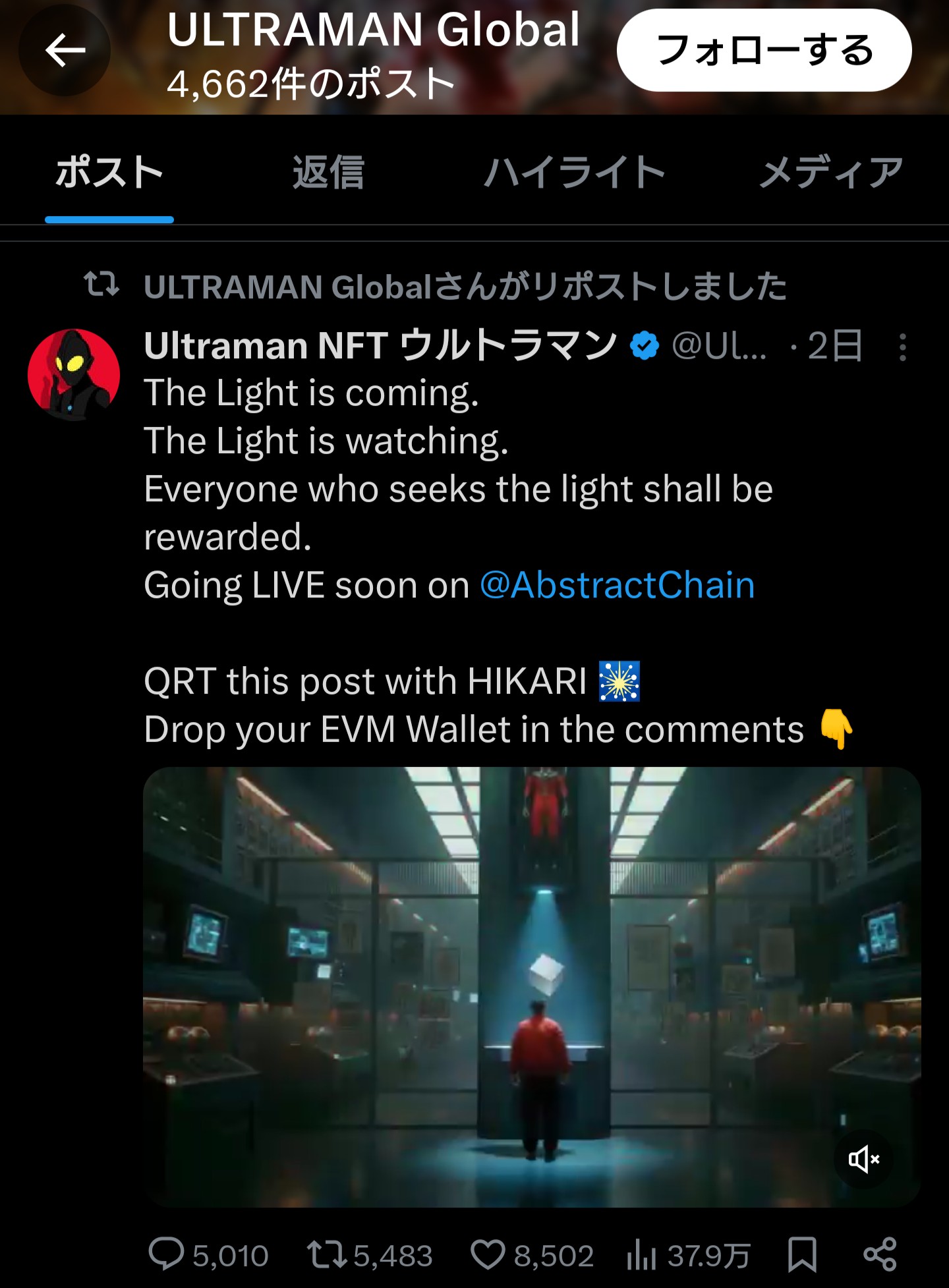Share the Ultraman NFT post

point(880,1254)
